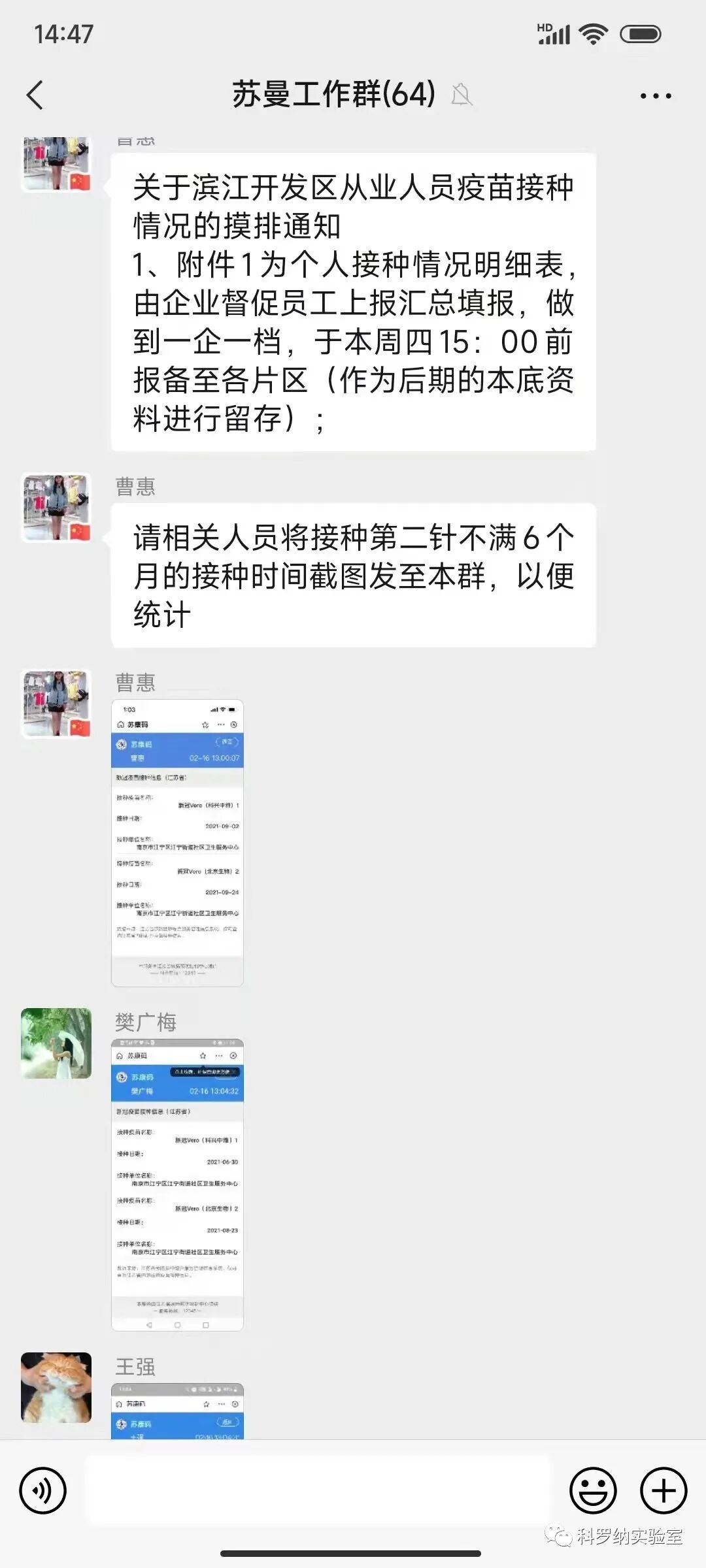Open the emoji picker
Image resolution: width=706 pixels, height=1568 pixels.
click(x=593, y=1491)
